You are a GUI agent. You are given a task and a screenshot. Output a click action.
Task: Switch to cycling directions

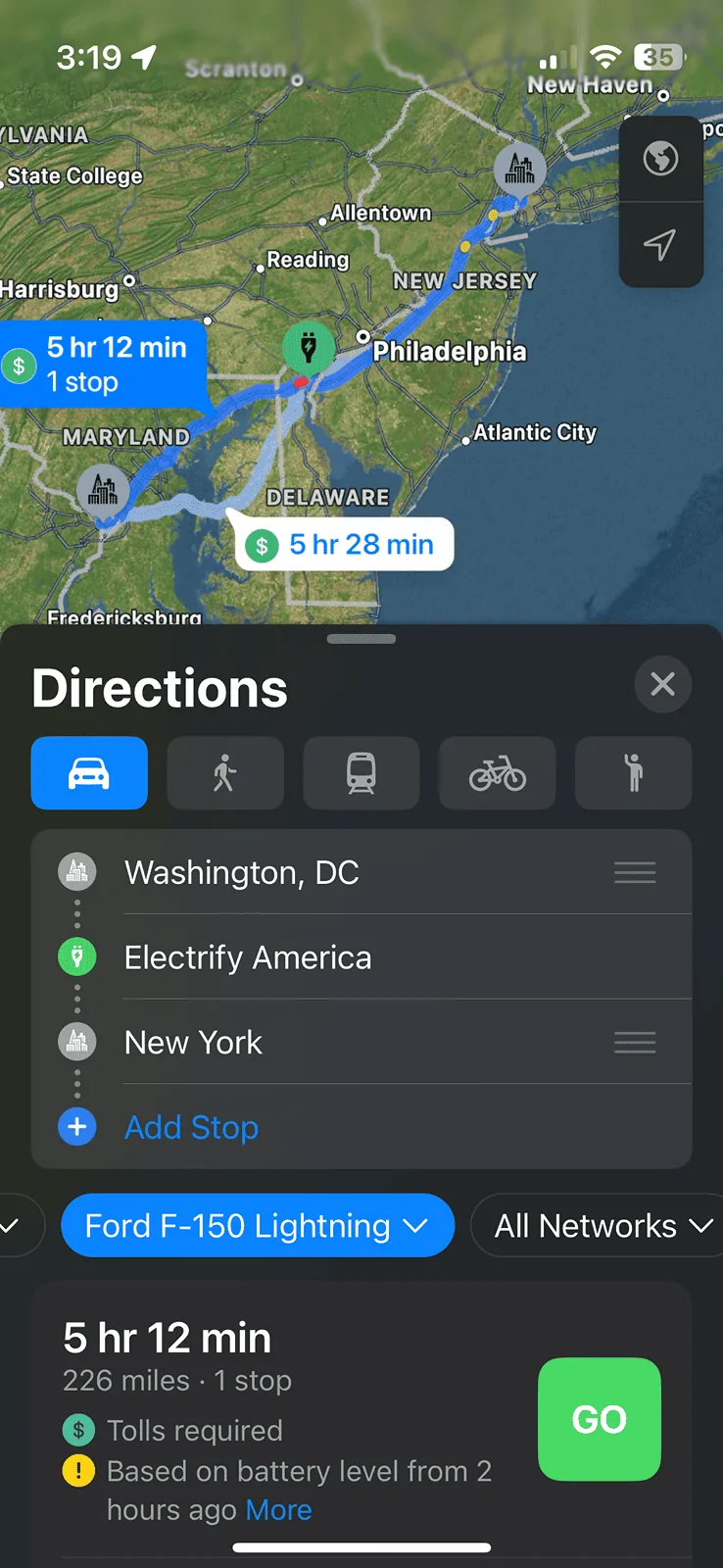pos(498,773)
